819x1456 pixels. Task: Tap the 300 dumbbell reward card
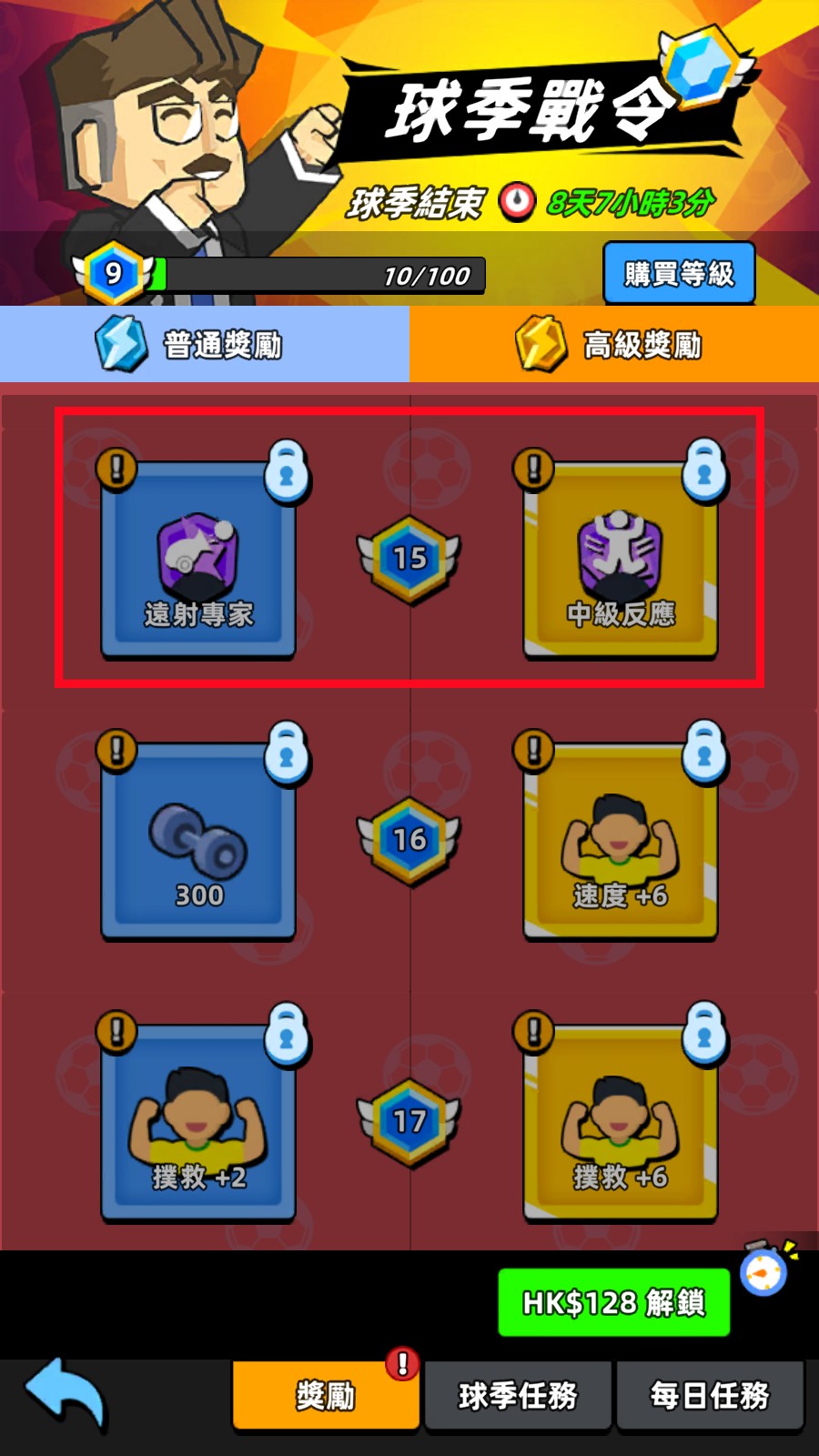pos(198,841)
